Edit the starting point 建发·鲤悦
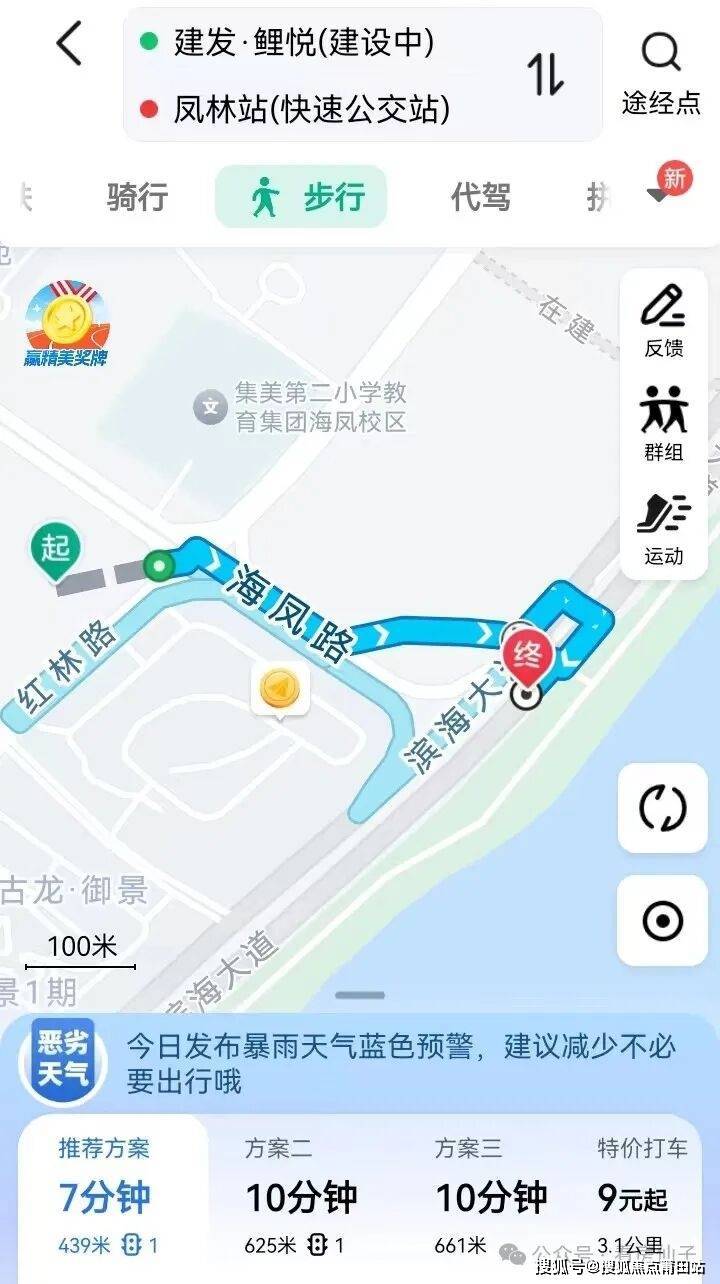Viewport: 720px width, 1284px height. [304, 43]
